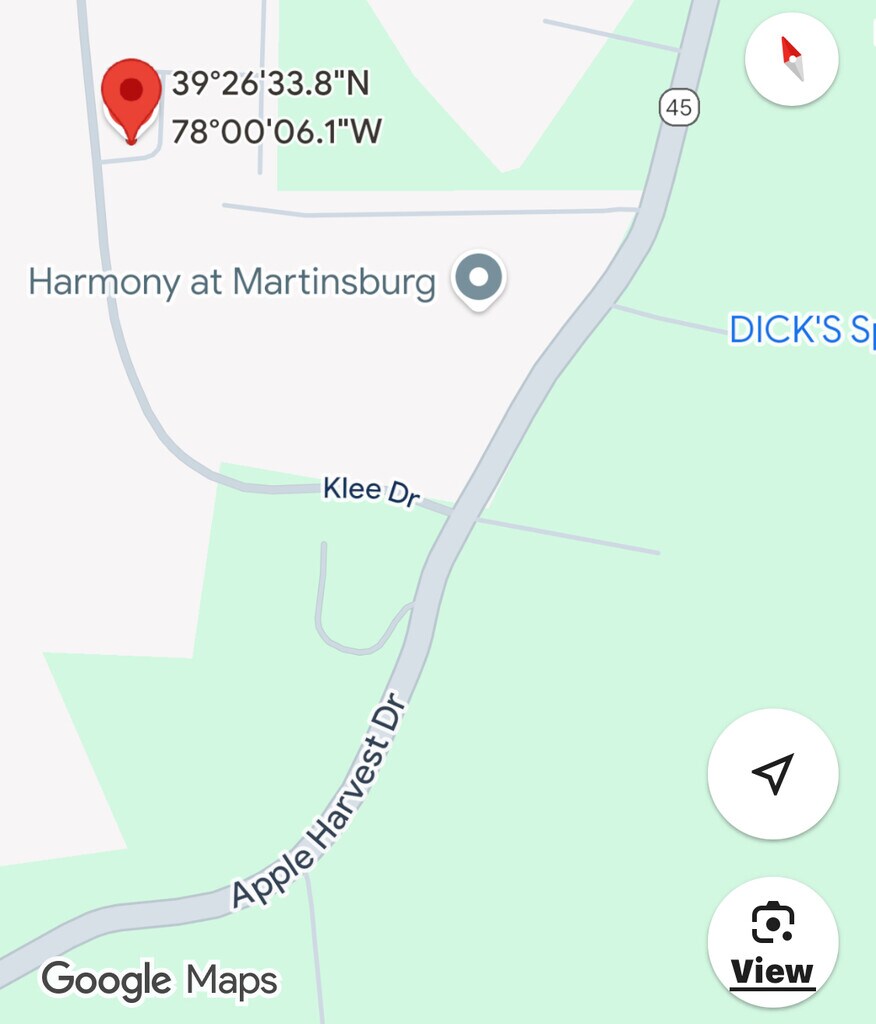Image resolution: width=876 pixels, height=1024 pixels.
Task: Select the red dropped pin marker
Action: click(131, 97)
